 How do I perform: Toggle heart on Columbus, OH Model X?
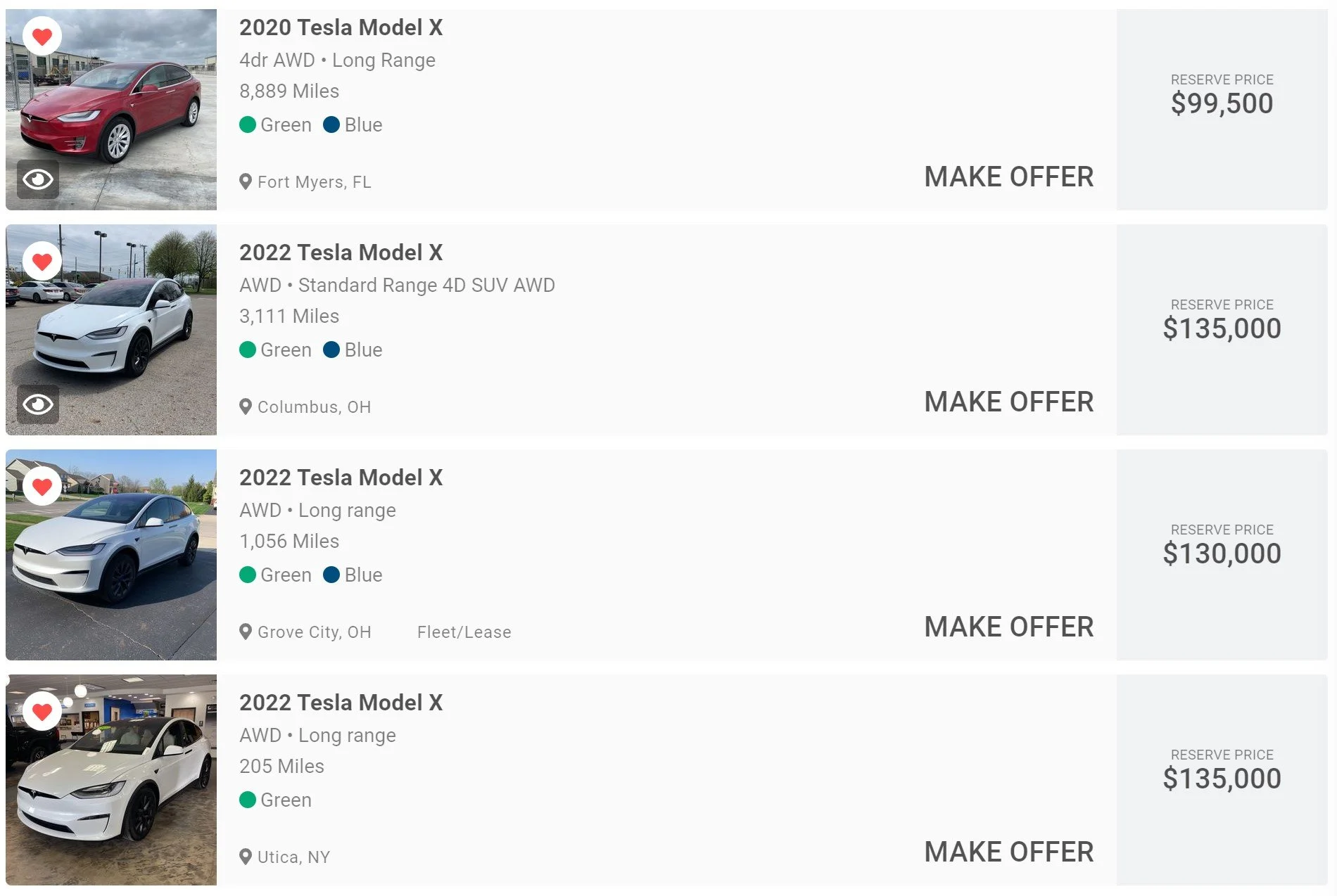tap(42, 261)
